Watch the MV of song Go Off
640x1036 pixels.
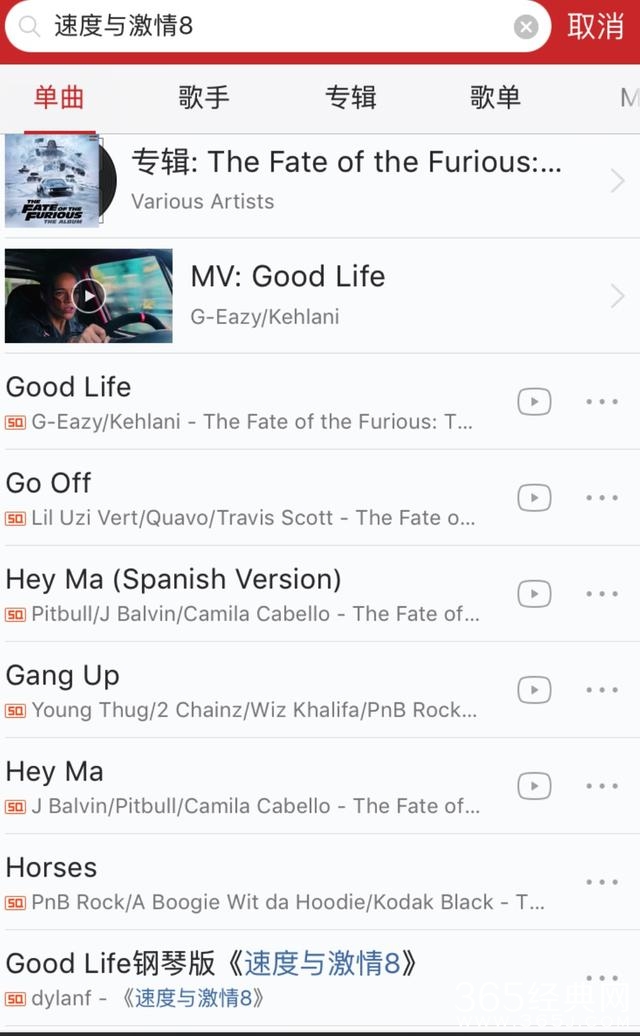[534, 497]
